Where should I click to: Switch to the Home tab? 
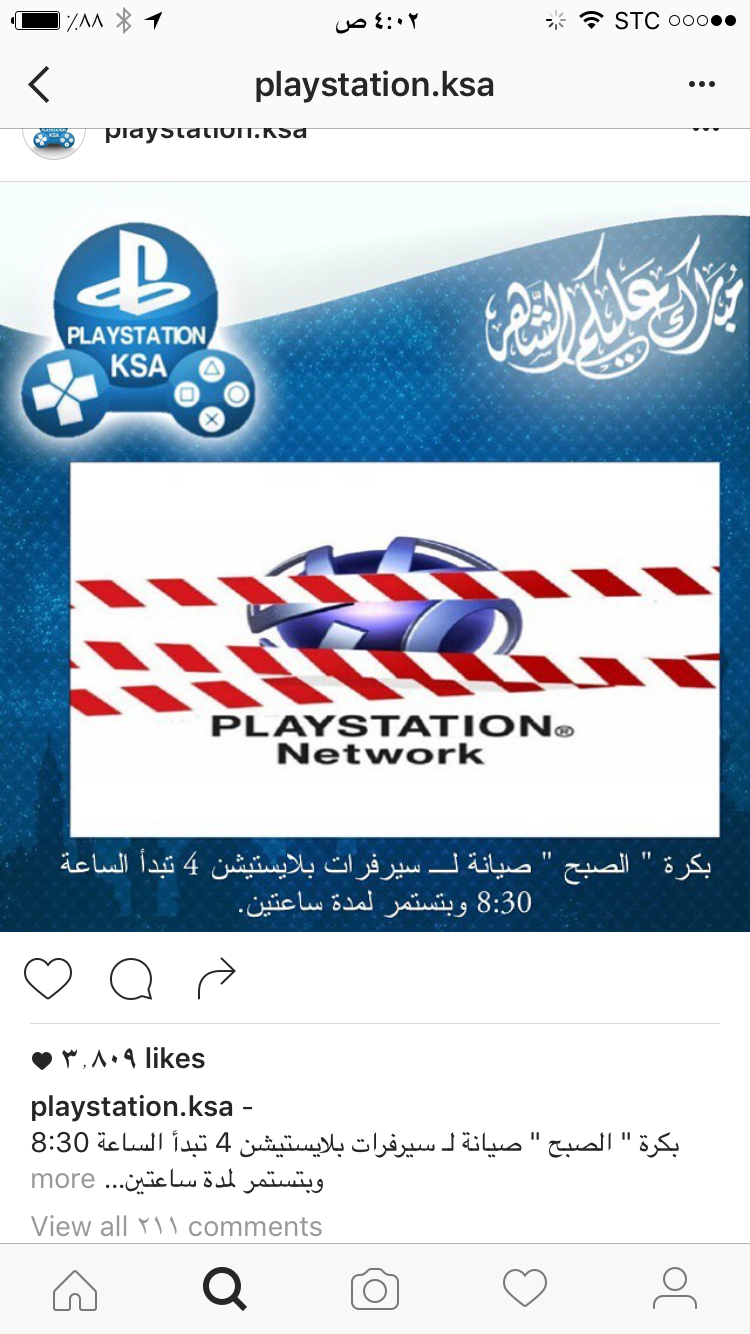pyautogui.click(x=75, y=1289)
